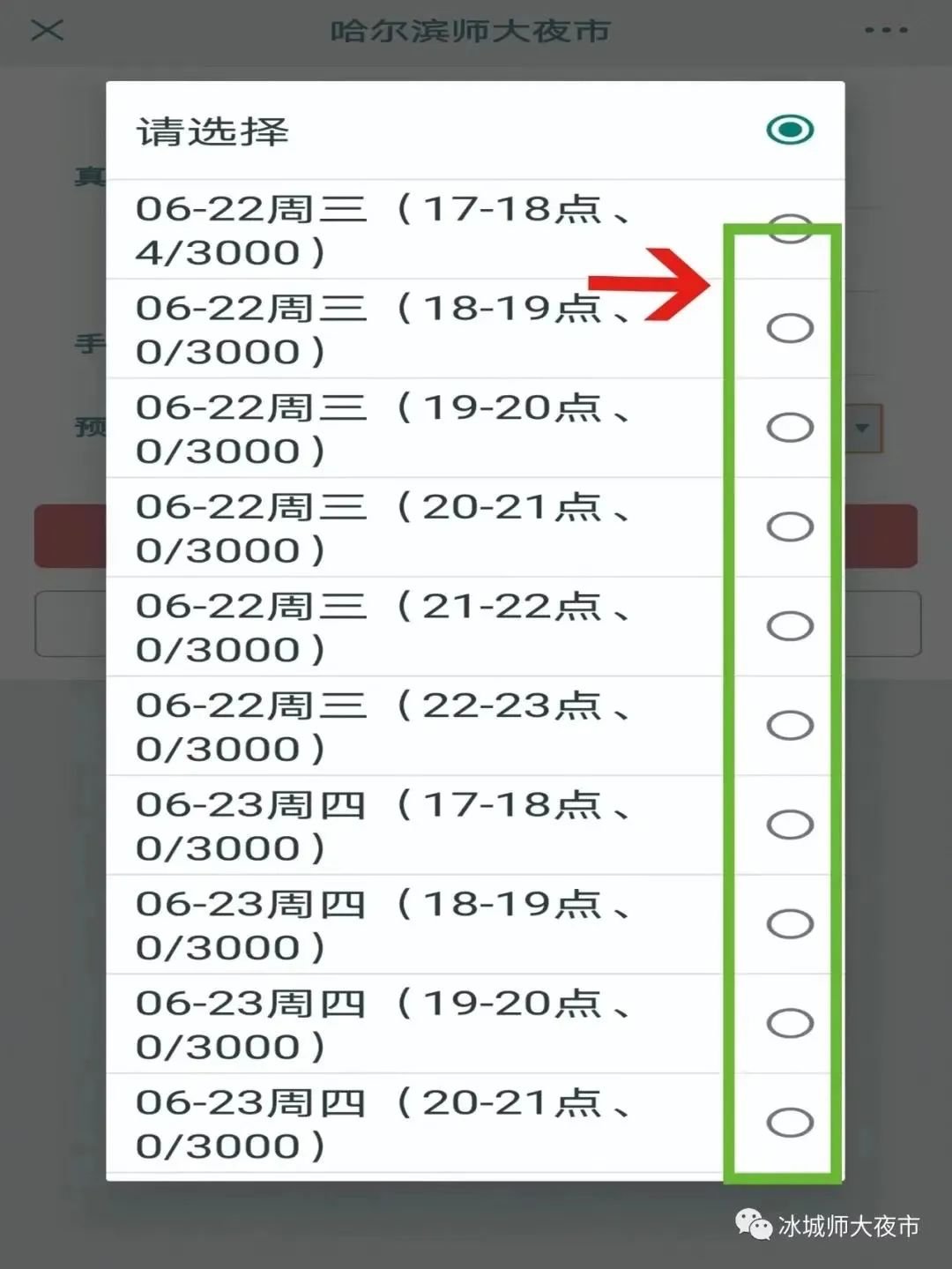Select 06-22周三 20-21点 option
Screen dimensions: 952x1269
[789, 526]
